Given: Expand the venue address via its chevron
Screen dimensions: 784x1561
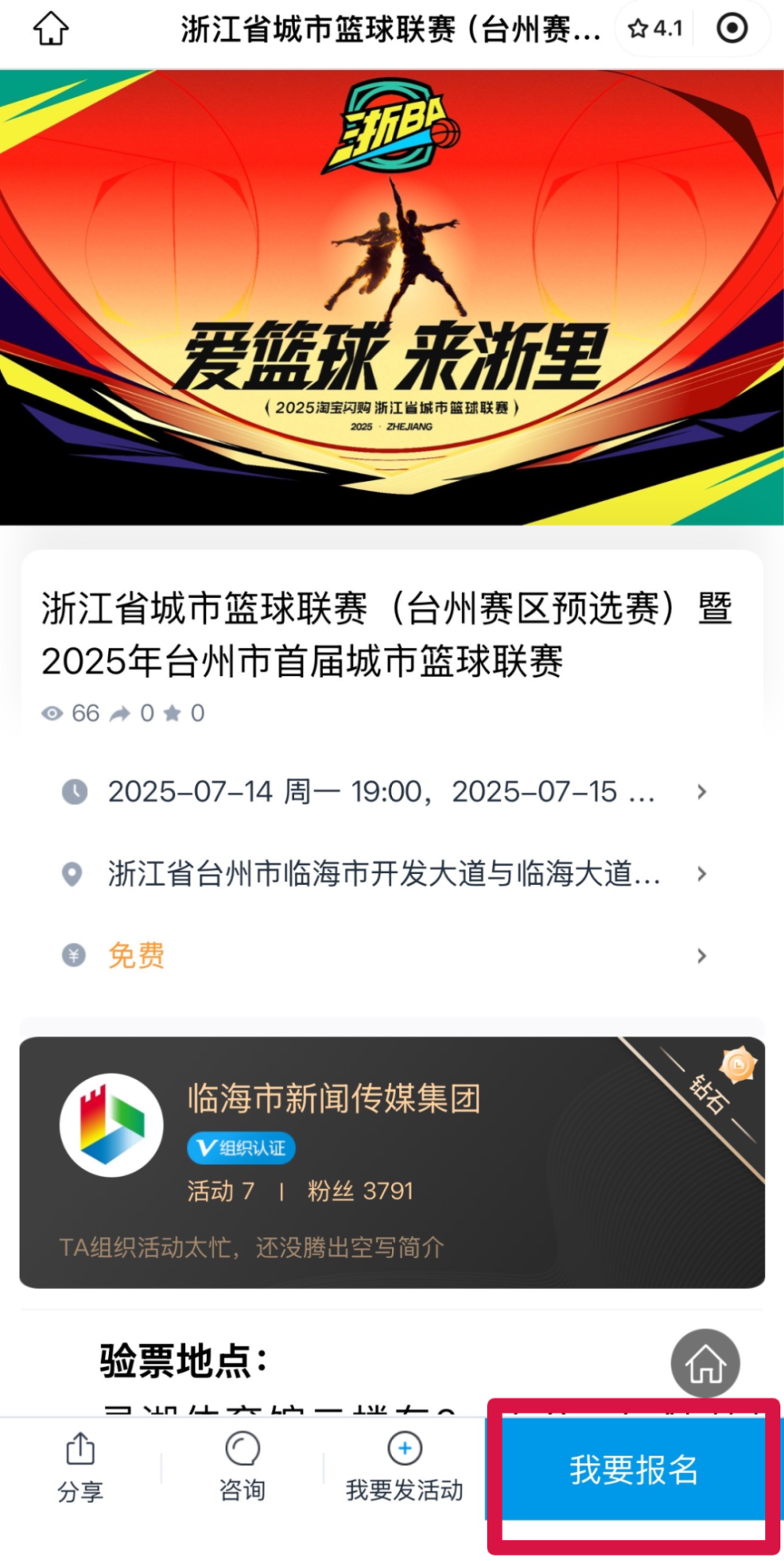Looking at the screenshot, I should point(700,875).
